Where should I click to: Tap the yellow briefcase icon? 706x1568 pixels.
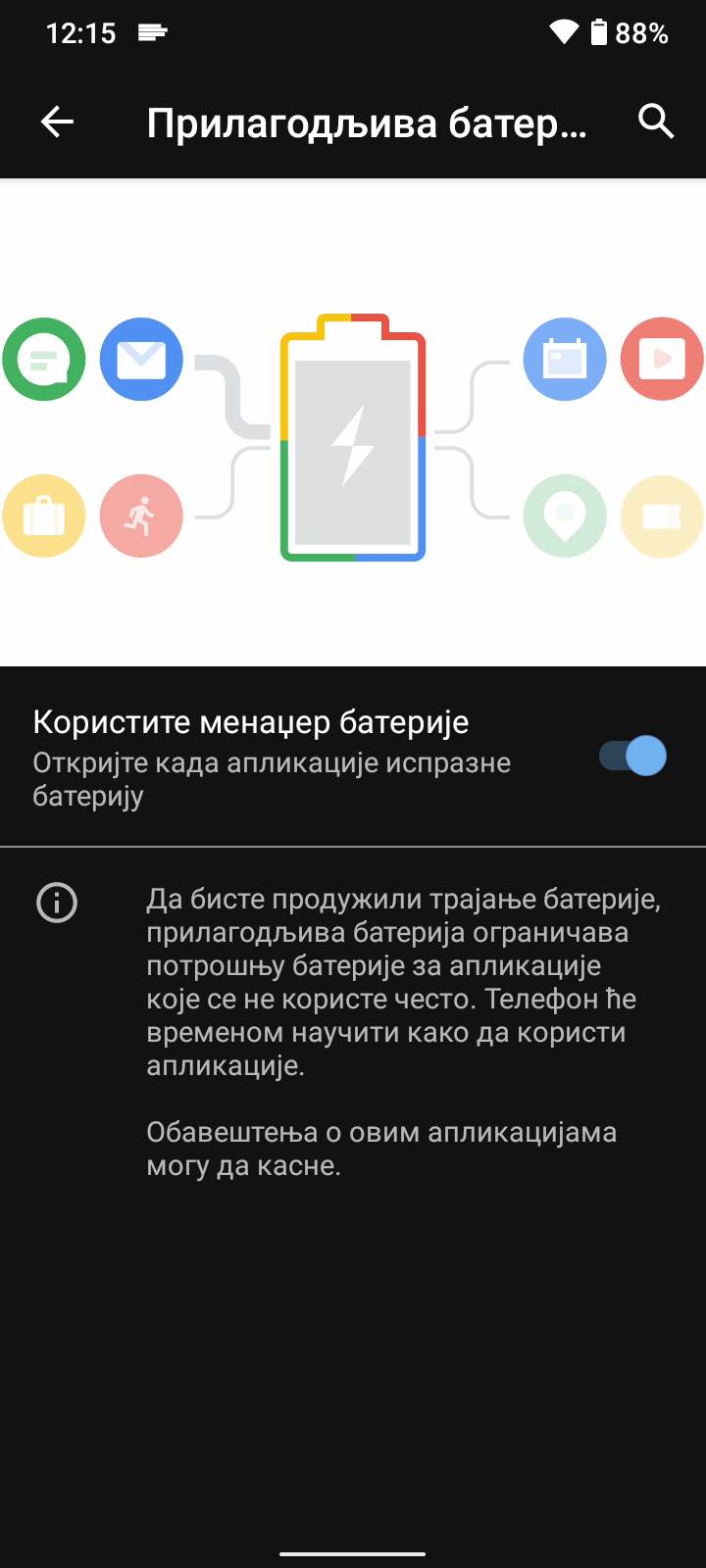(x=43, y=515)
